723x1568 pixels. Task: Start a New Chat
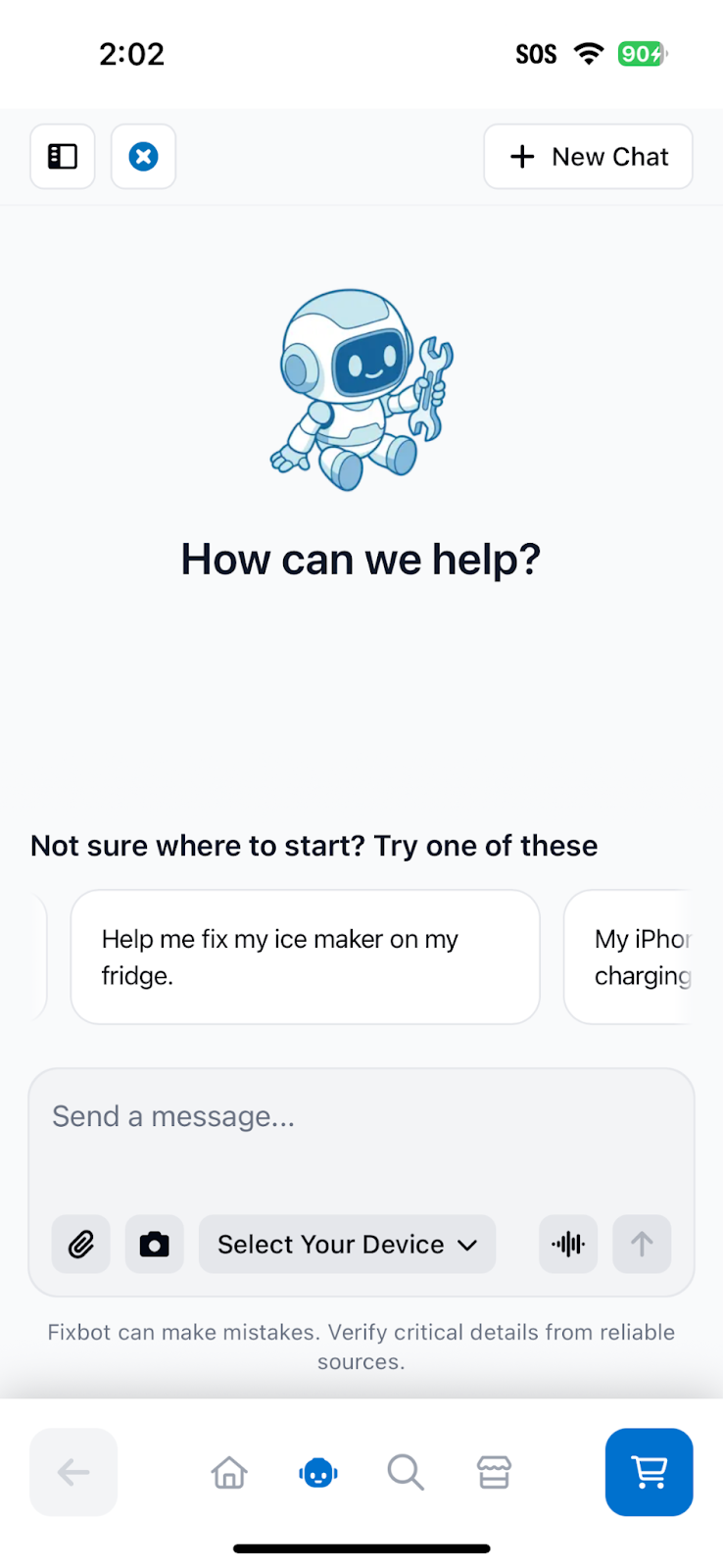click(588, 157)
